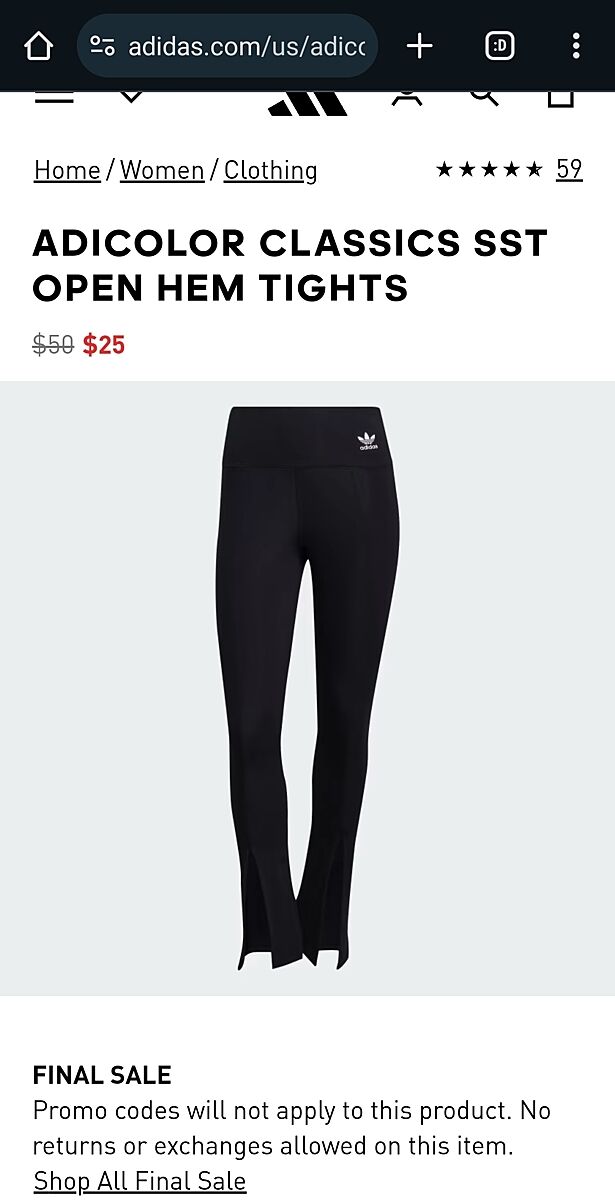Open a new browser tab
This screenshot has width=615, height=1200.
(420, 46)
